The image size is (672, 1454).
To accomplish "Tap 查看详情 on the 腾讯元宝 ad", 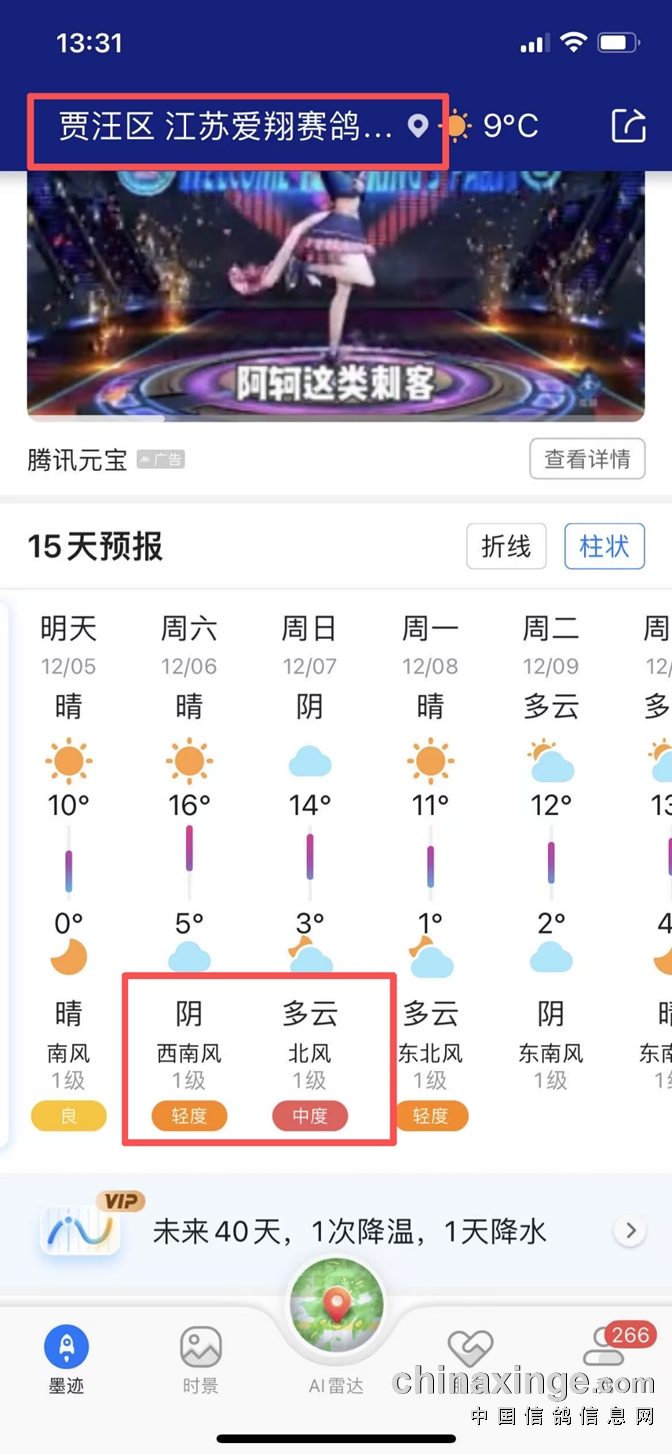I will [587, 459].
